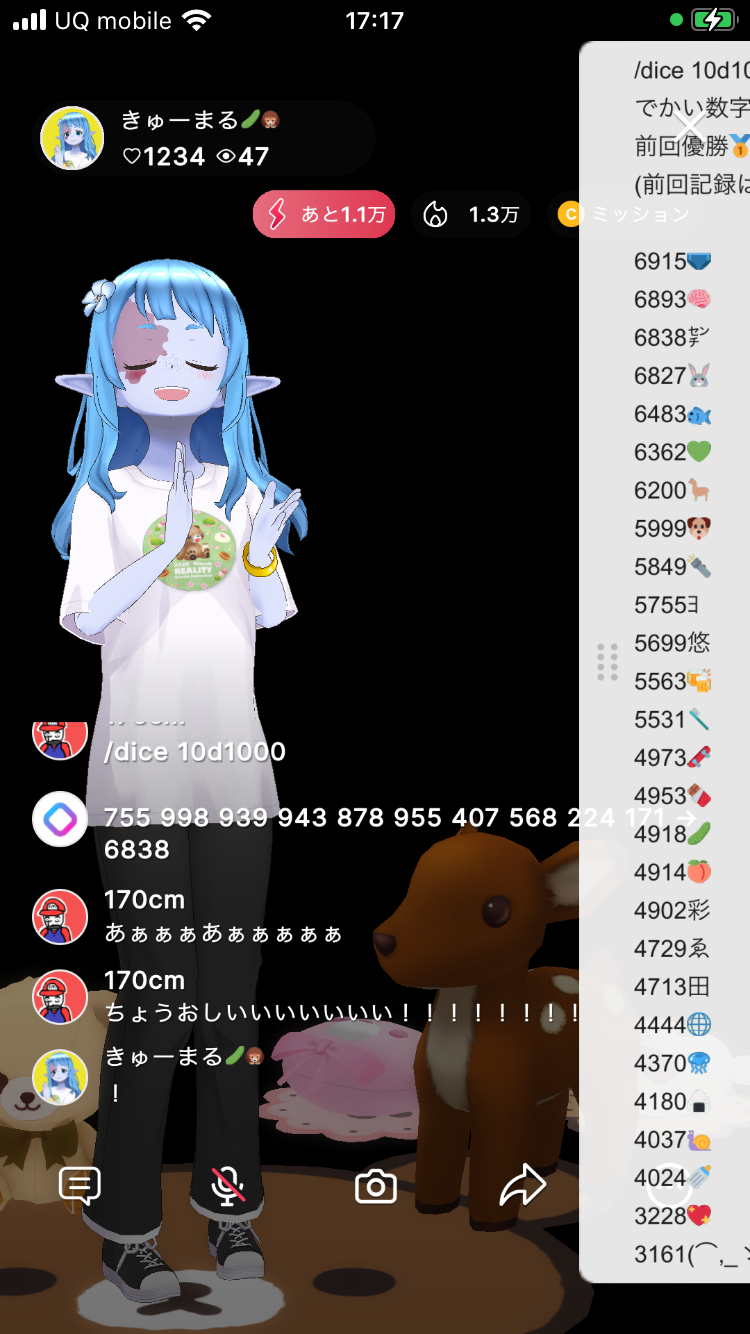Image resolution: width=750 pixels, height=1334 pixels.
Task: Open the comment input icon
Action: click(x=80, y=1186)
